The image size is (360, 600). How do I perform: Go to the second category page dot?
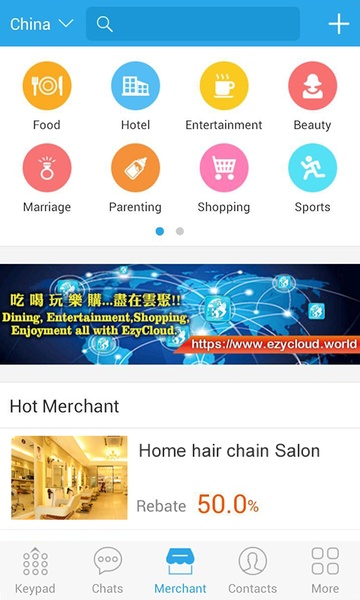(x=180, y=231)
